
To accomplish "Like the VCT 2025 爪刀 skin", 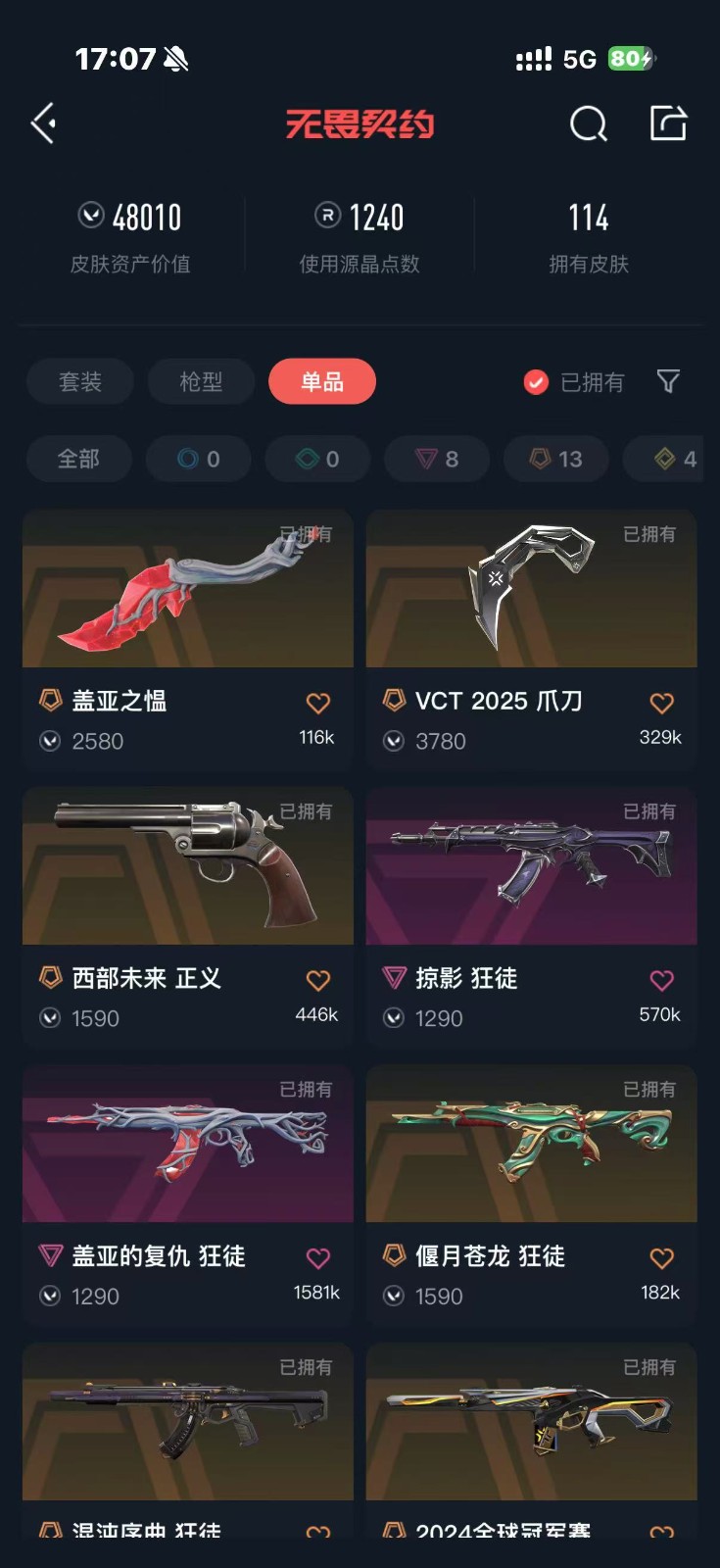I will tap(662, 703).
